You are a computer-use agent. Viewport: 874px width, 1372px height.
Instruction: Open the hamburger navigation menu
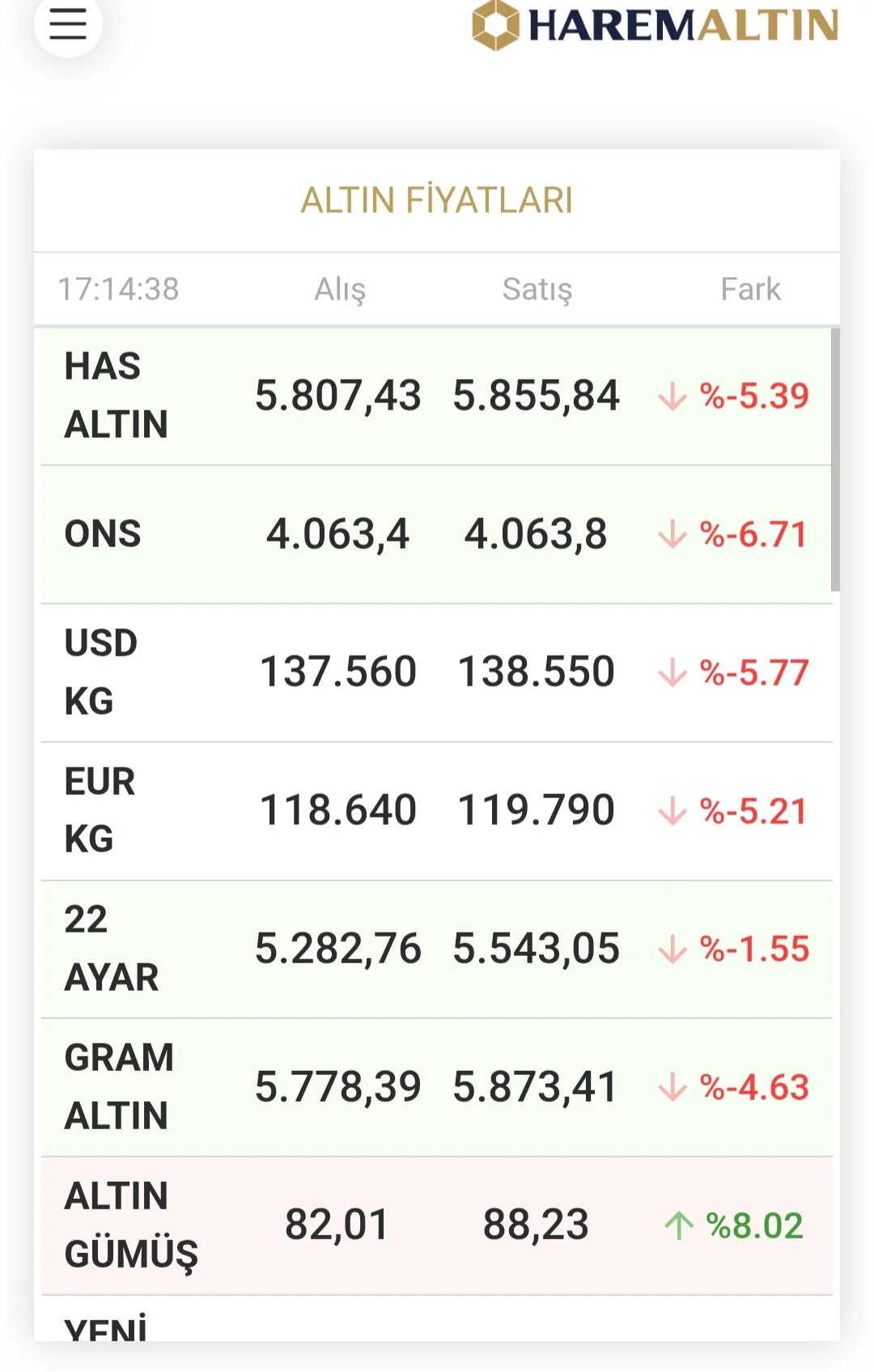point(68,24)
